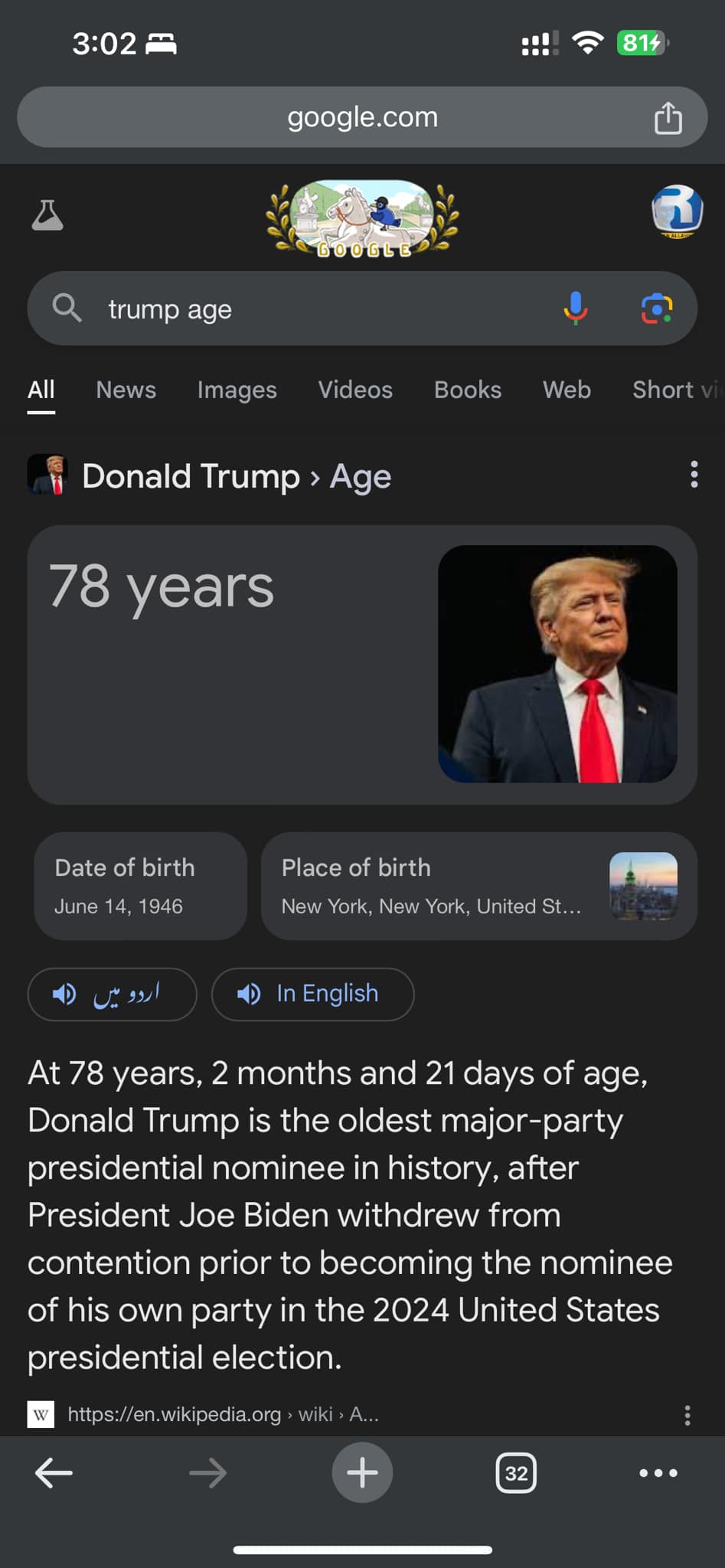Listen to the answer in Urdu
725x1568 pixels.
[x=113, y=994]
